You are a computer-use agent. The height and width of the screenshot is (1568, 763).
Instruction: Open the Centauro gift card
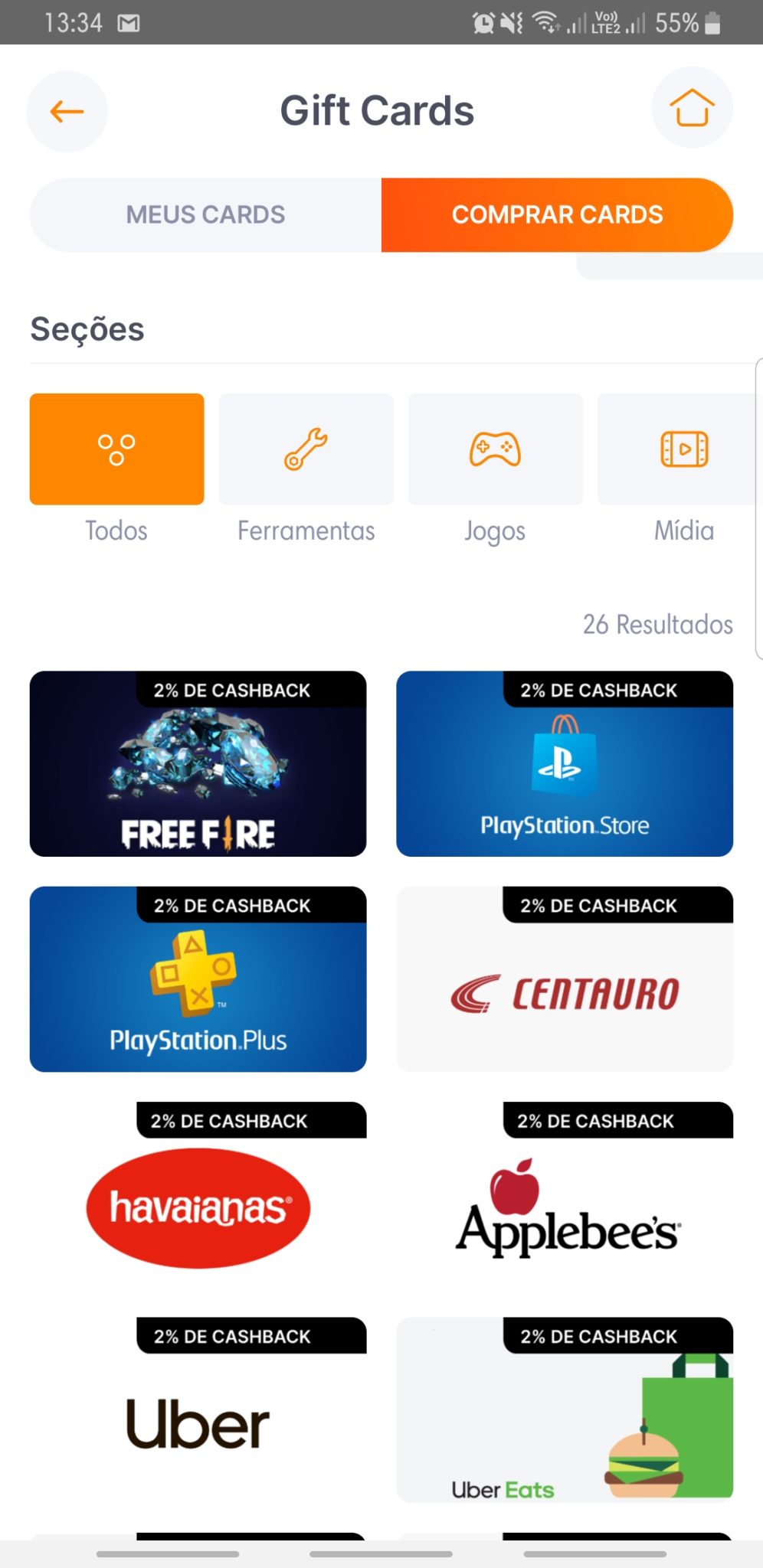click(x=565, y=979)
